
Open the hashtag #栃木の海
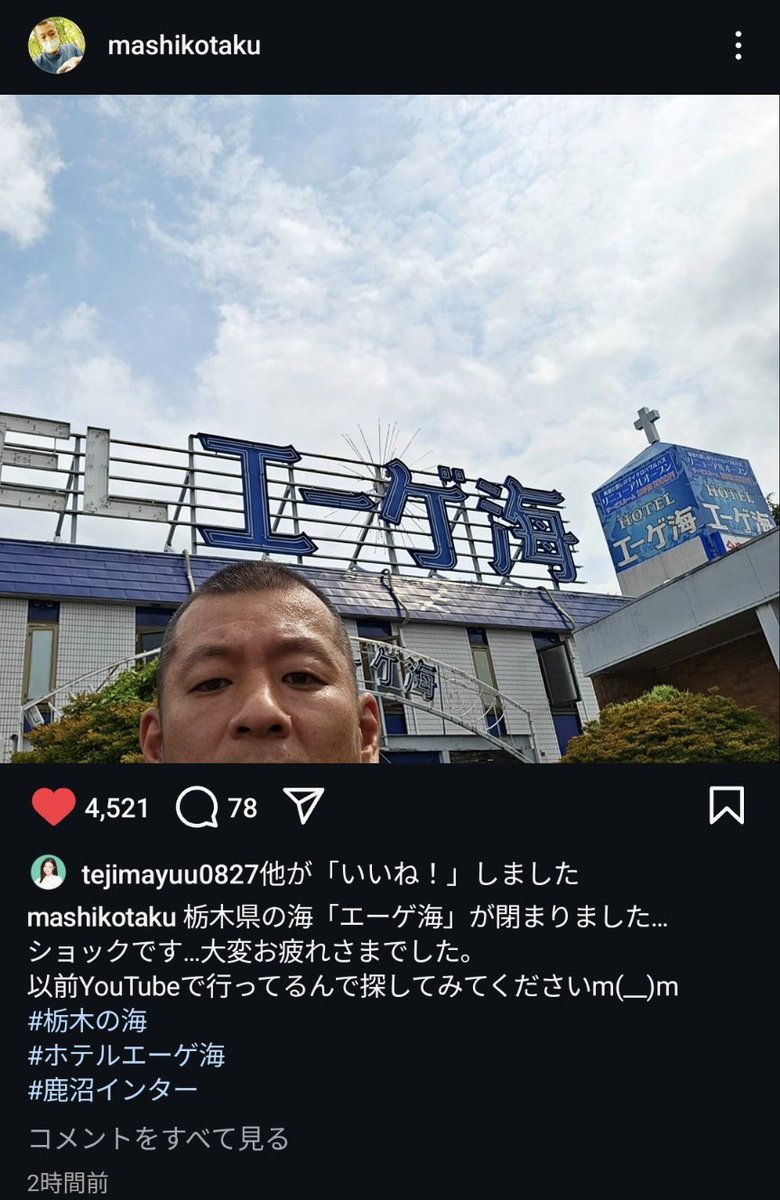(88, 1021)
